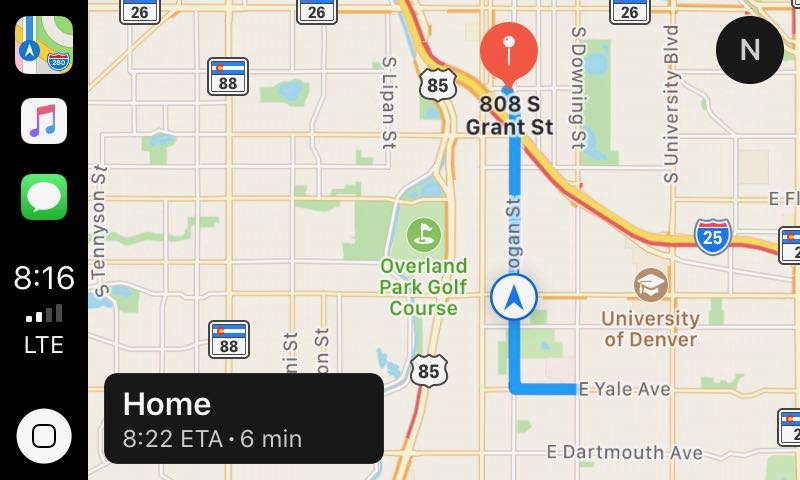The width and height of the screenshot is (800, 480).
Task: Select the University of Denver marker
Action: coord(651,285)
